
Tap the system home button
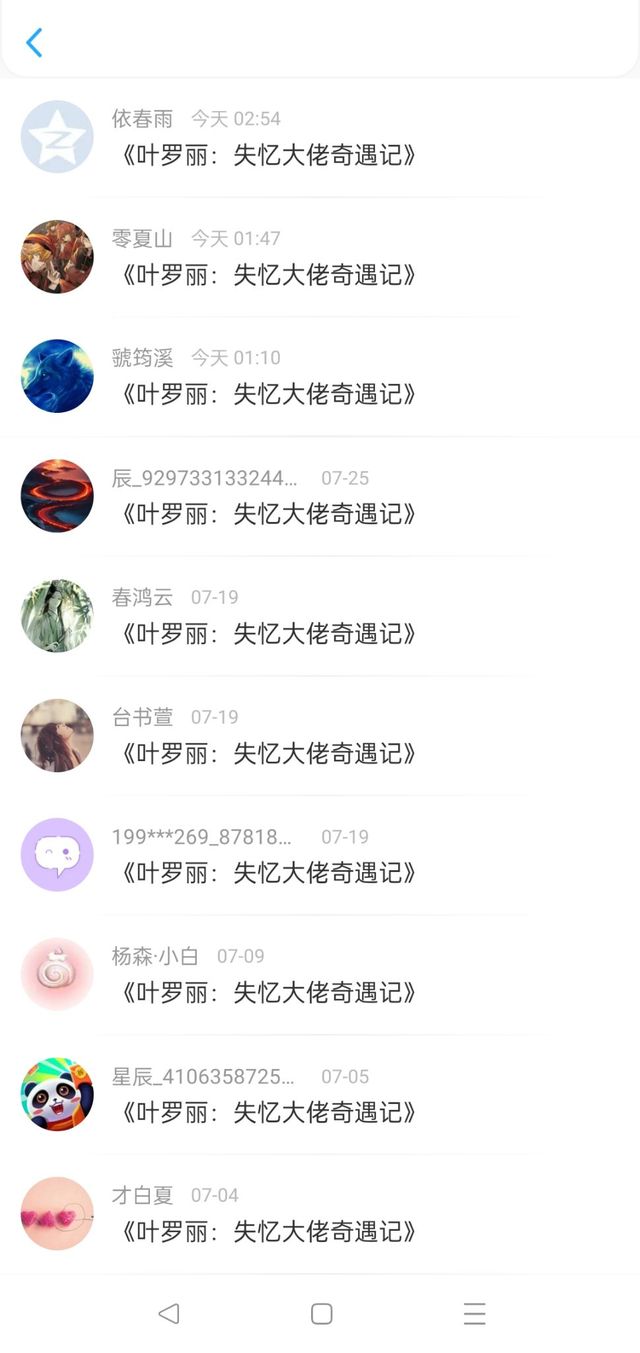[x=321, y=1314]
